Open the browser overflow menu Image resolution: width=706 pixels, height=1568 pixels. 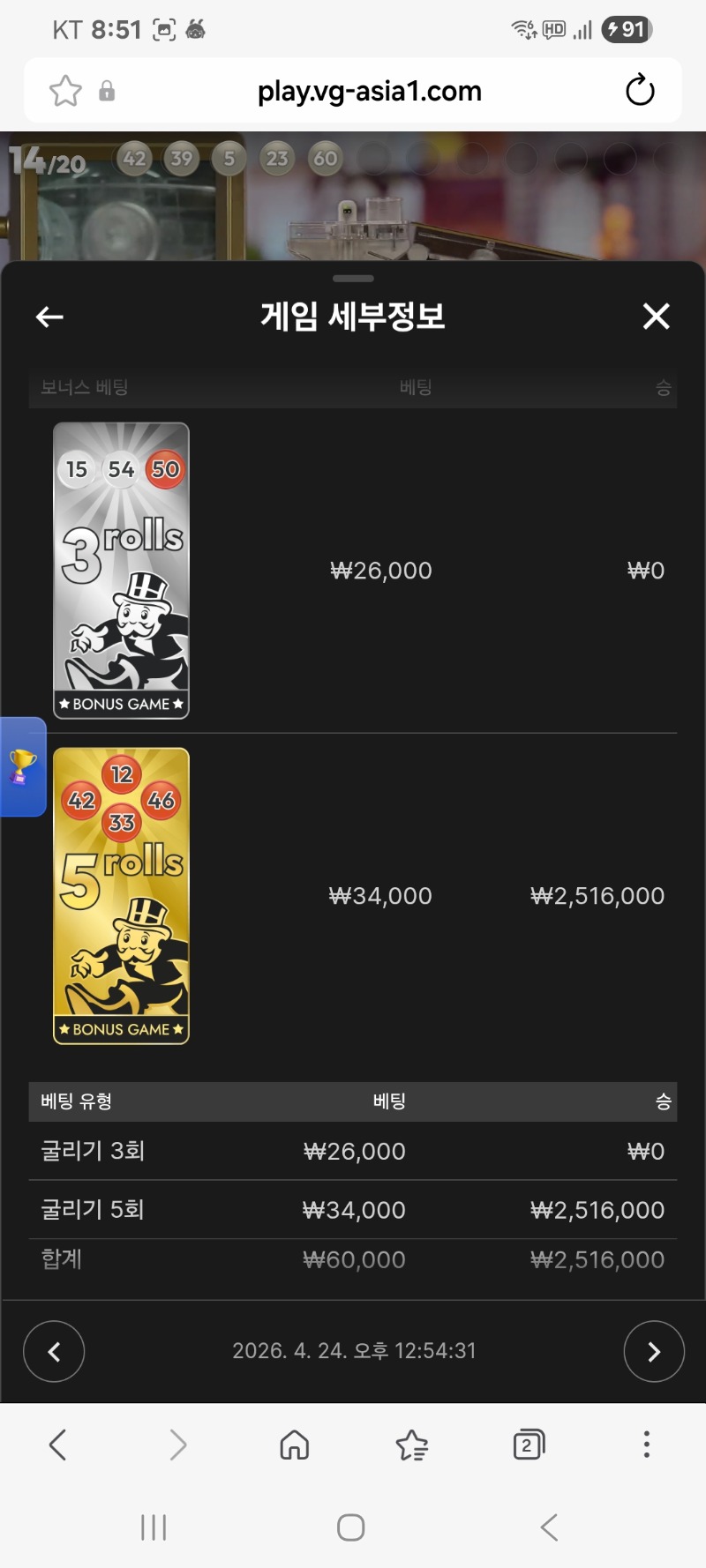point(646,1445)
